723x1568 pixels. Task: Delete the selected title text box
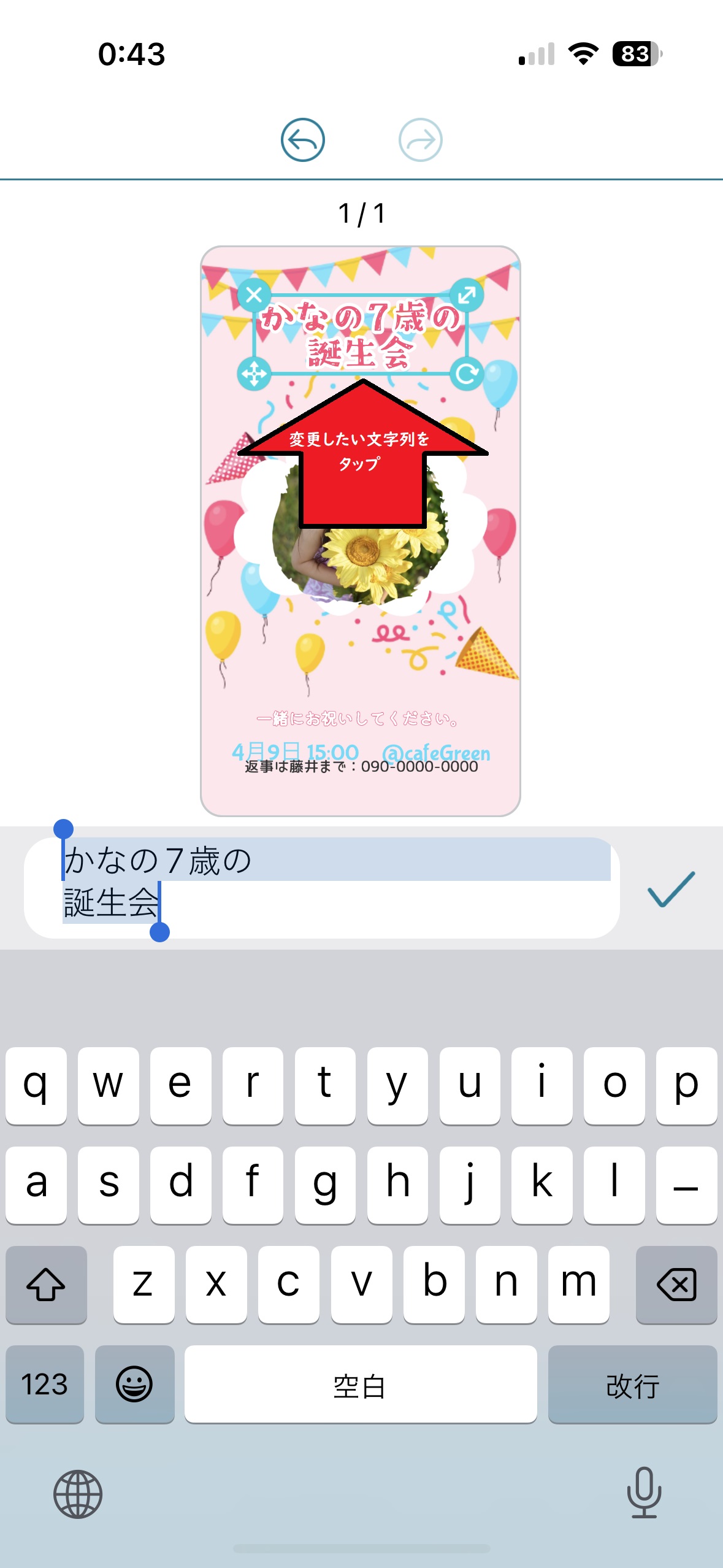click(x=254, y=295)
